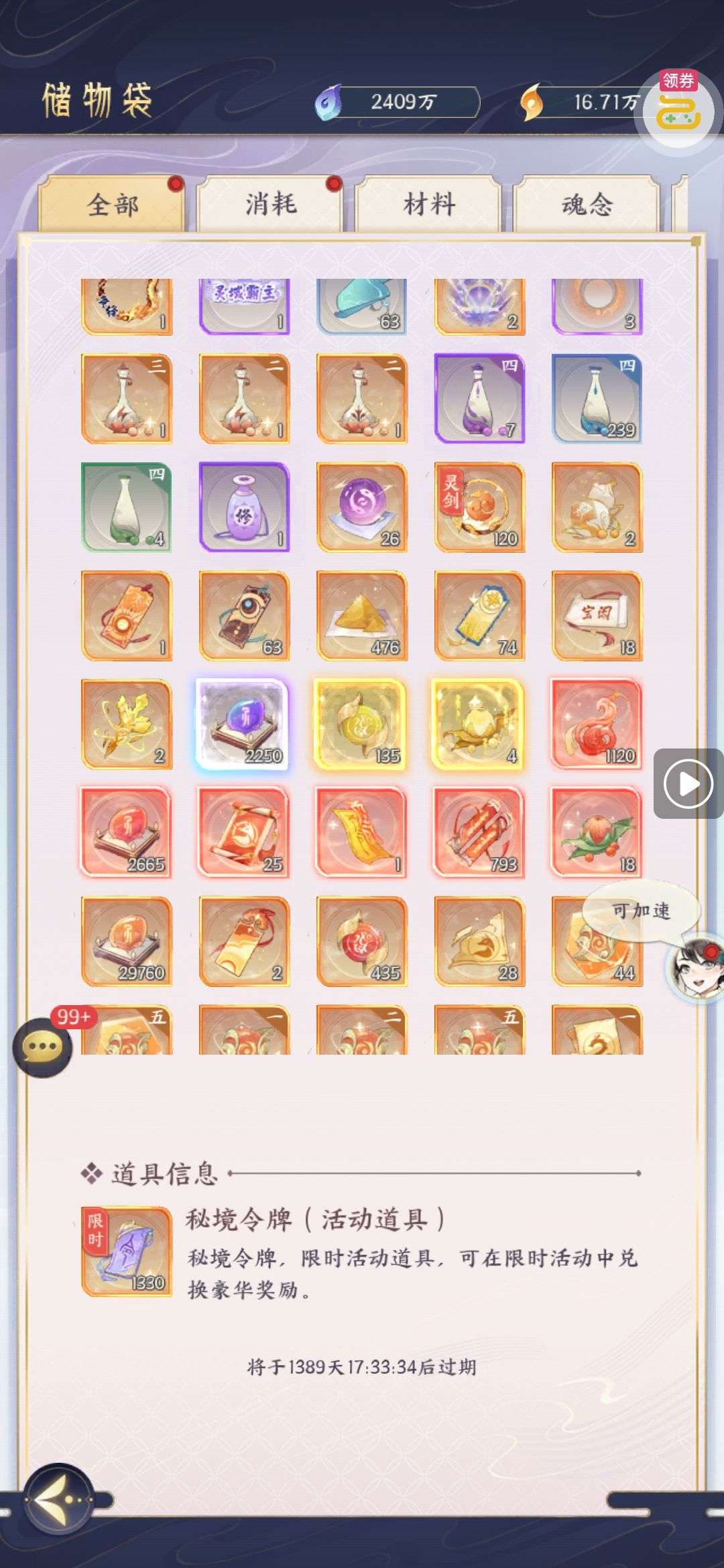This screenshot has width=724, height=1568.
Task: Select the 宝图 scroll item with 18 count
Action: point(597,616)
